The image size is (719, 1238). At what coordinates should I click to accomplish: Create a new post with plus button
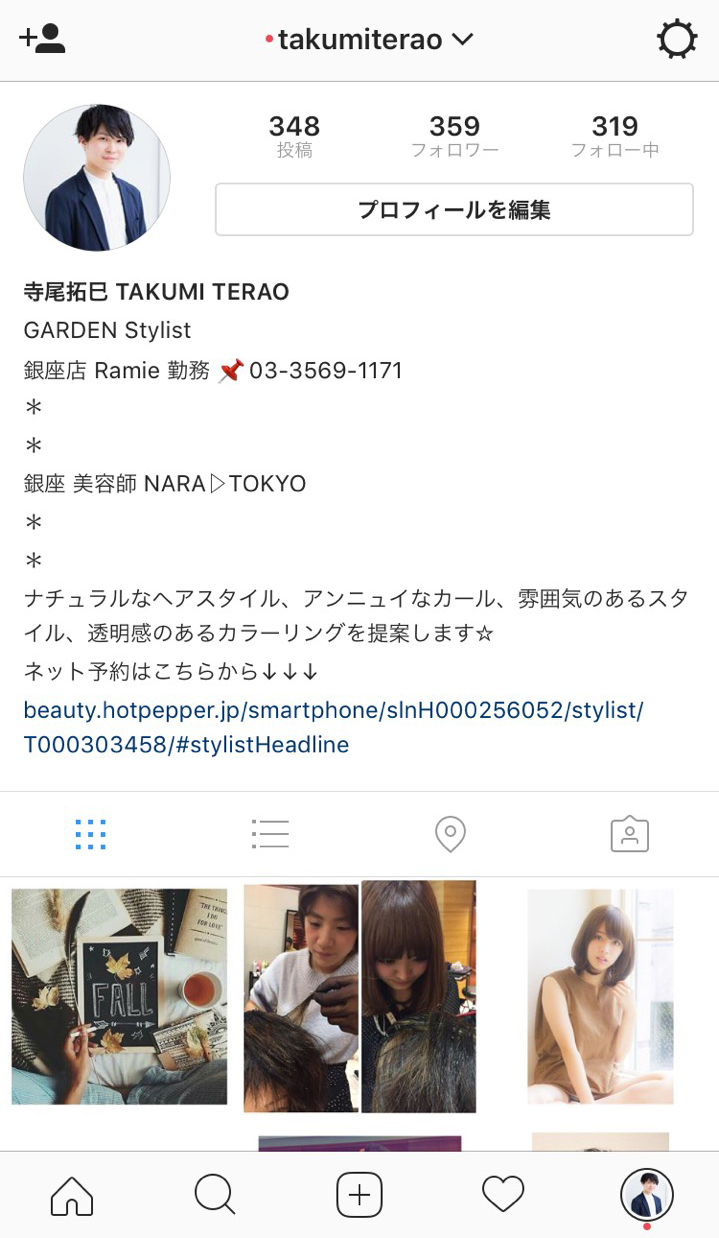(x=359, y=1194)
